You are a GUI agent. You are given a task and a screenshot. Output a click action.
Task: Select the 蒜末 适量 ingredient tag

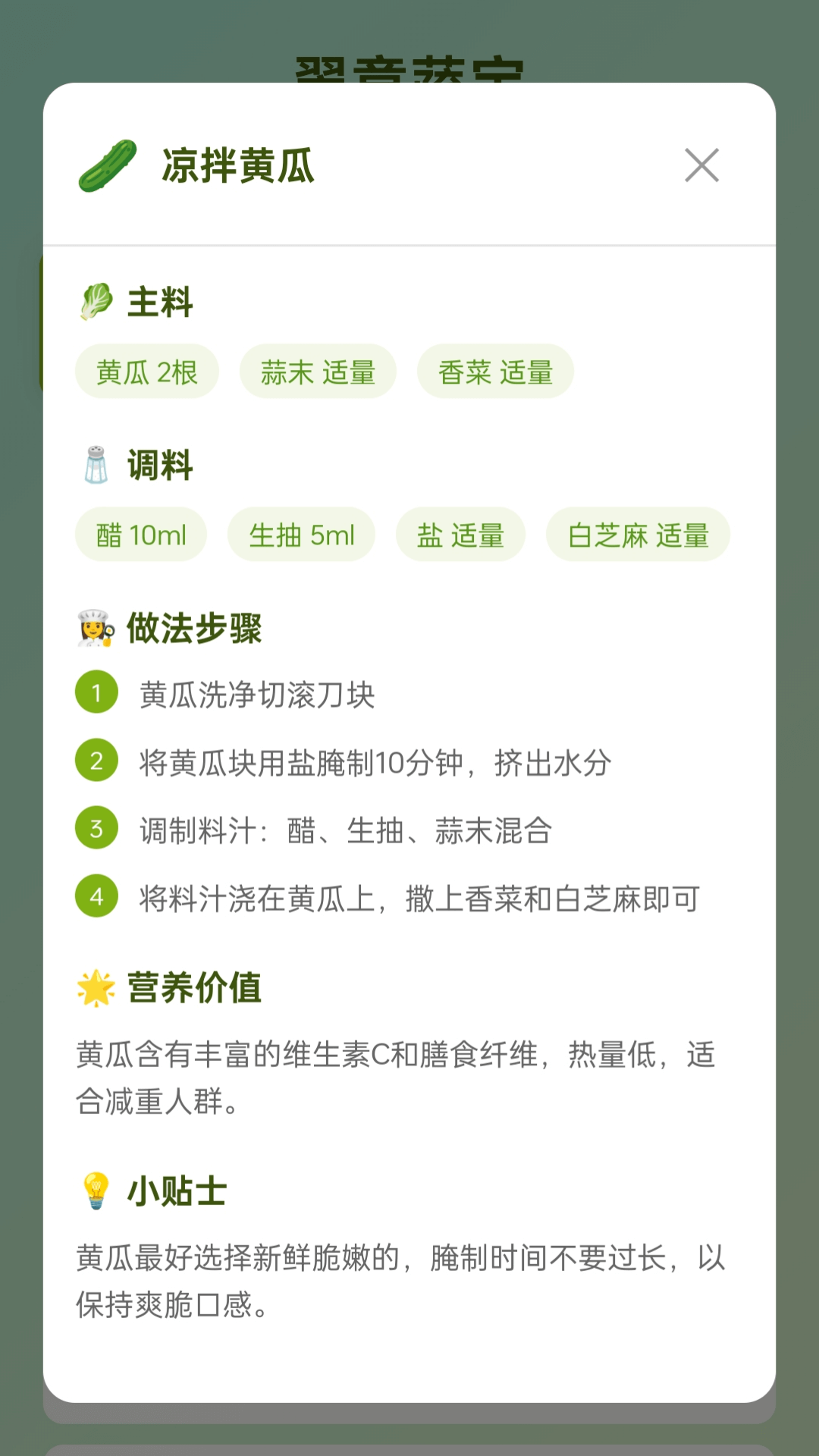coord(318,371)
